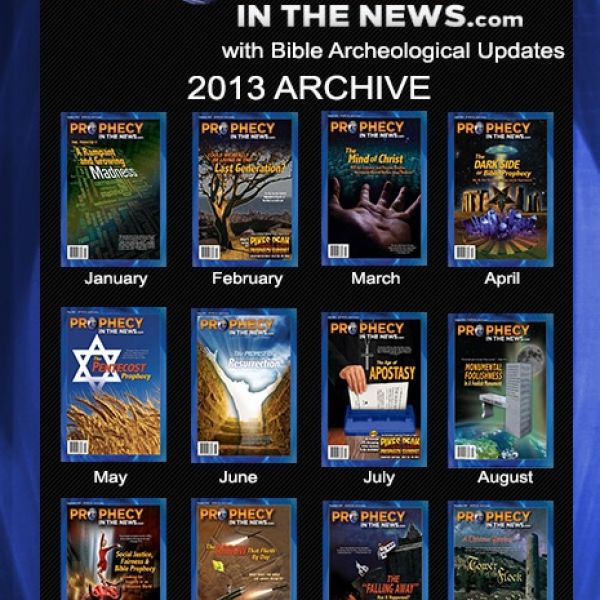
Task: Open the July Apostasy issue
Action: tap(374, 388)
